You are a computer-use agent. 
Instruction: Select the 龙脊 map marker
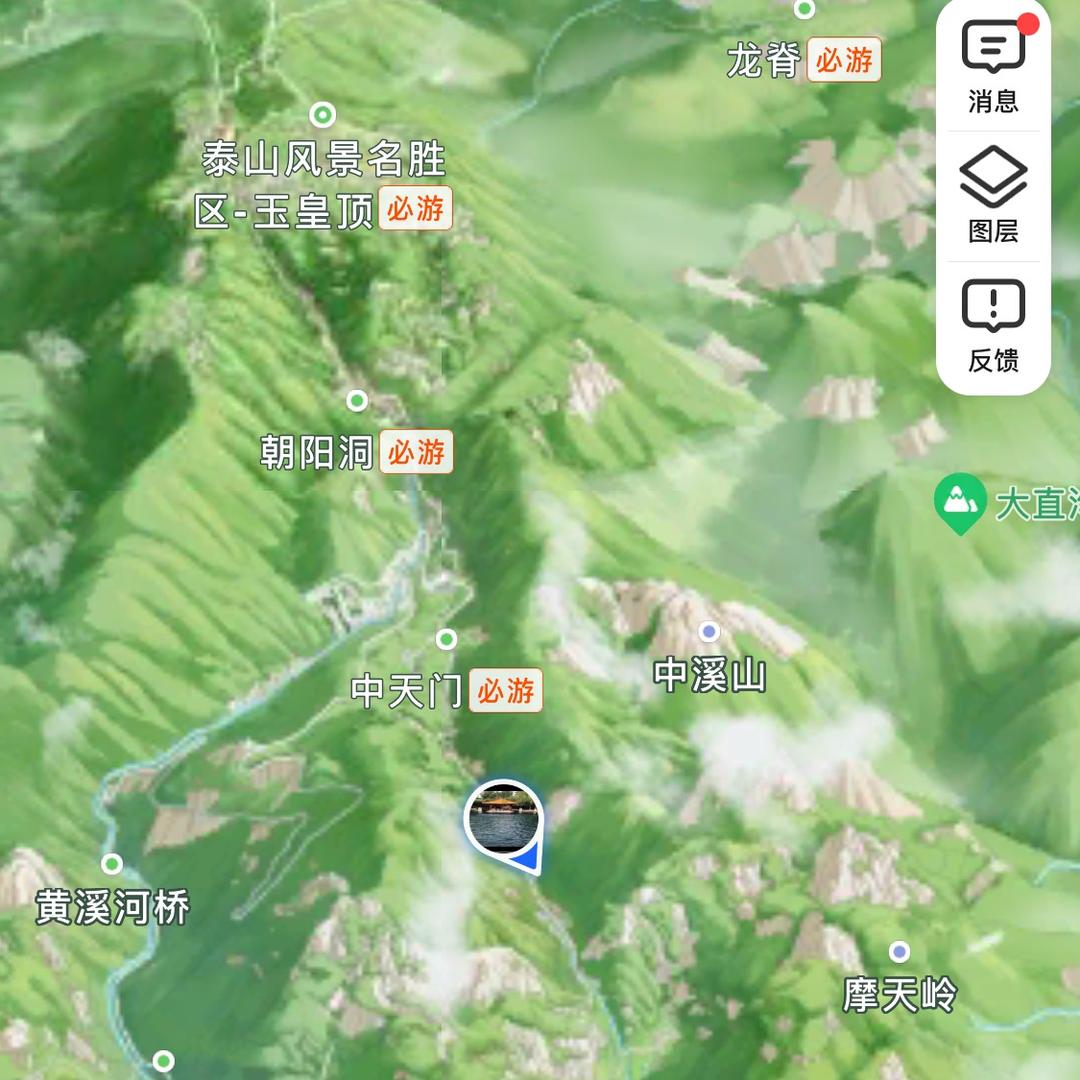tap(805, 10)
